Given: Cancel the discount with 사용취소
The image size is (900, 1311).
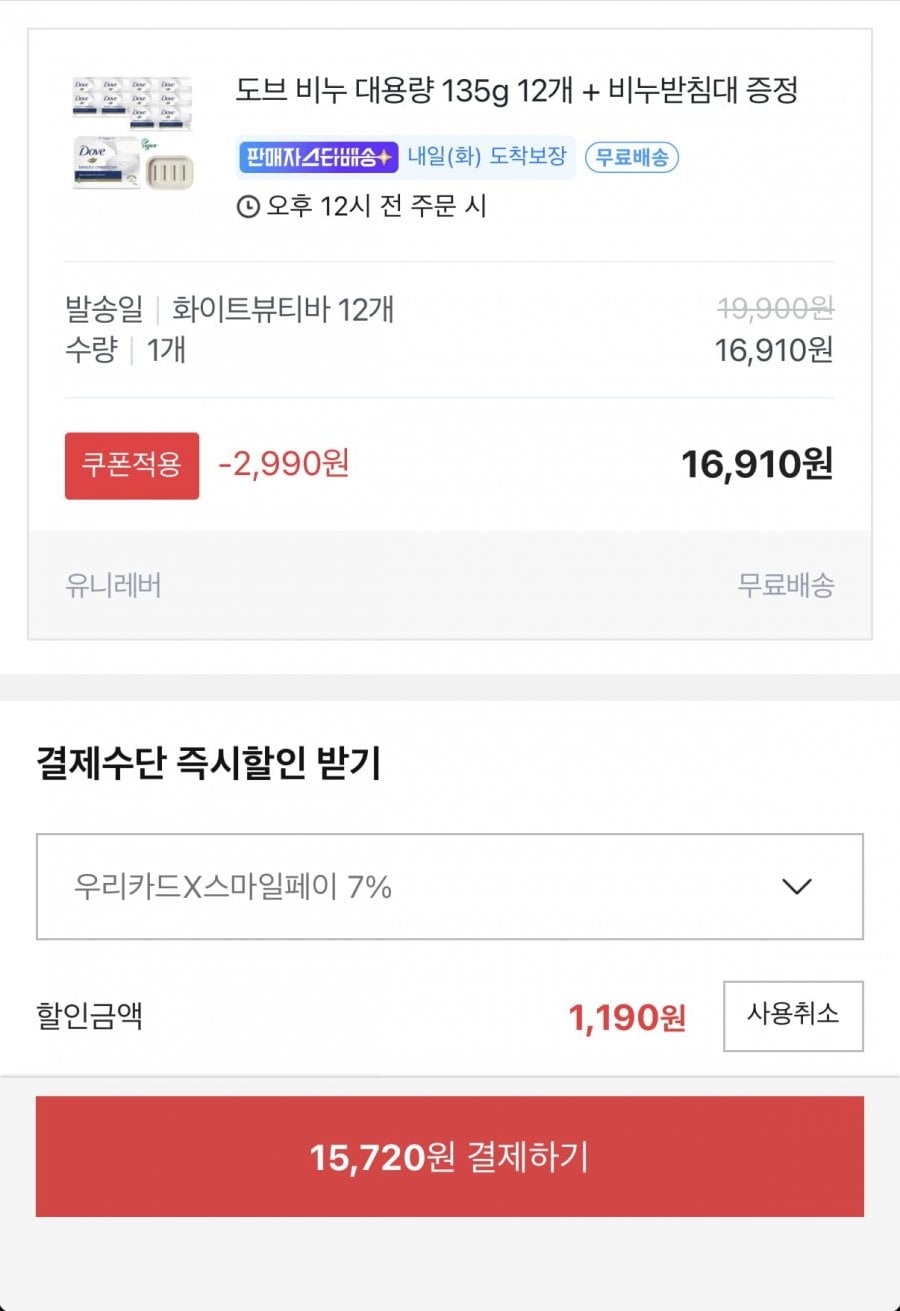Looking at the screenshot, I should (x=793, y=1016).
